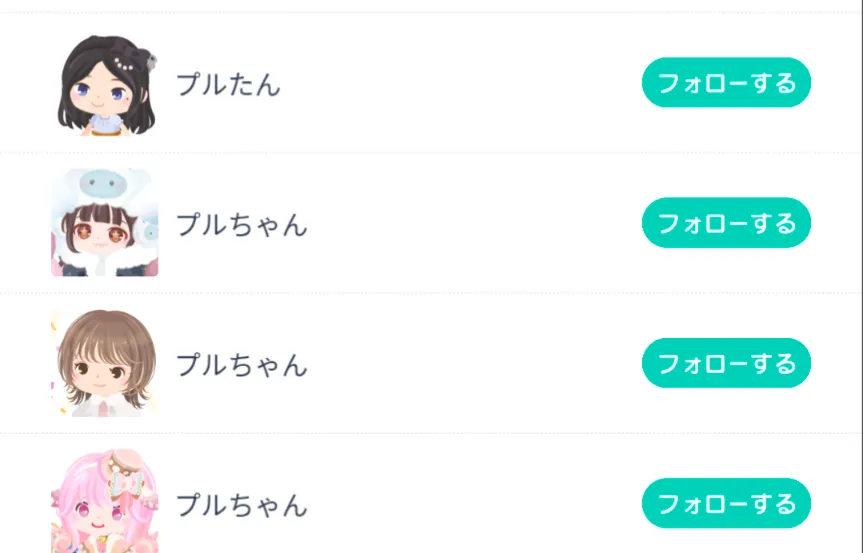This screenshot has width=863, height=553.
Task: Follow the user プルたん
Action: click(725, 82)
